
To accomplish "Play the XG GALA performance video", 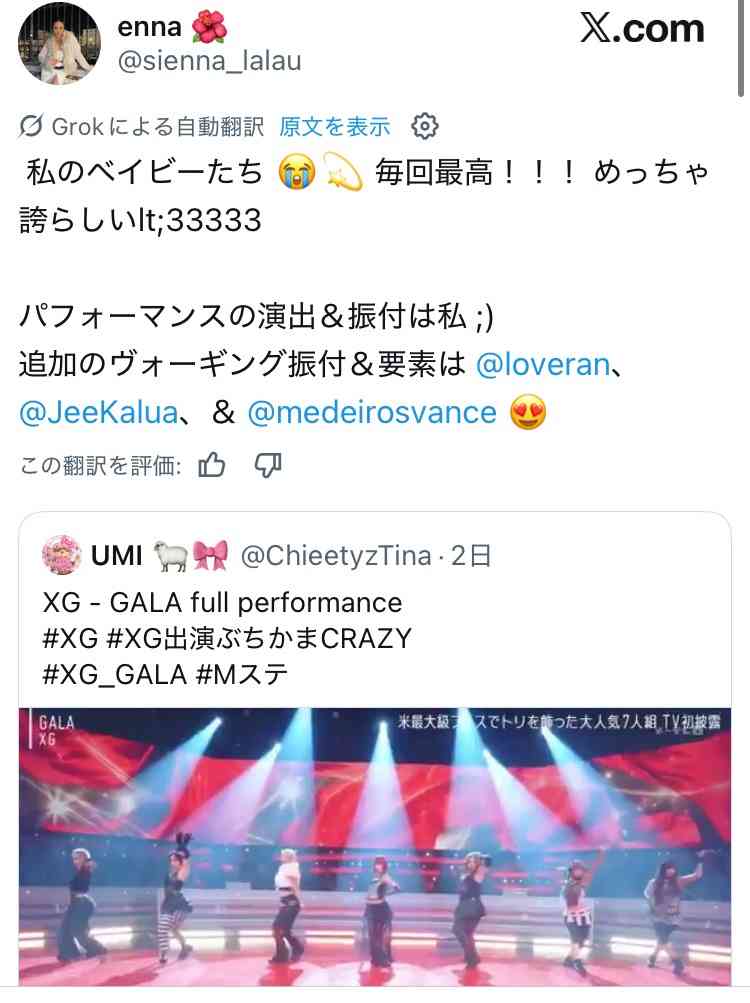I will (375, 845).
